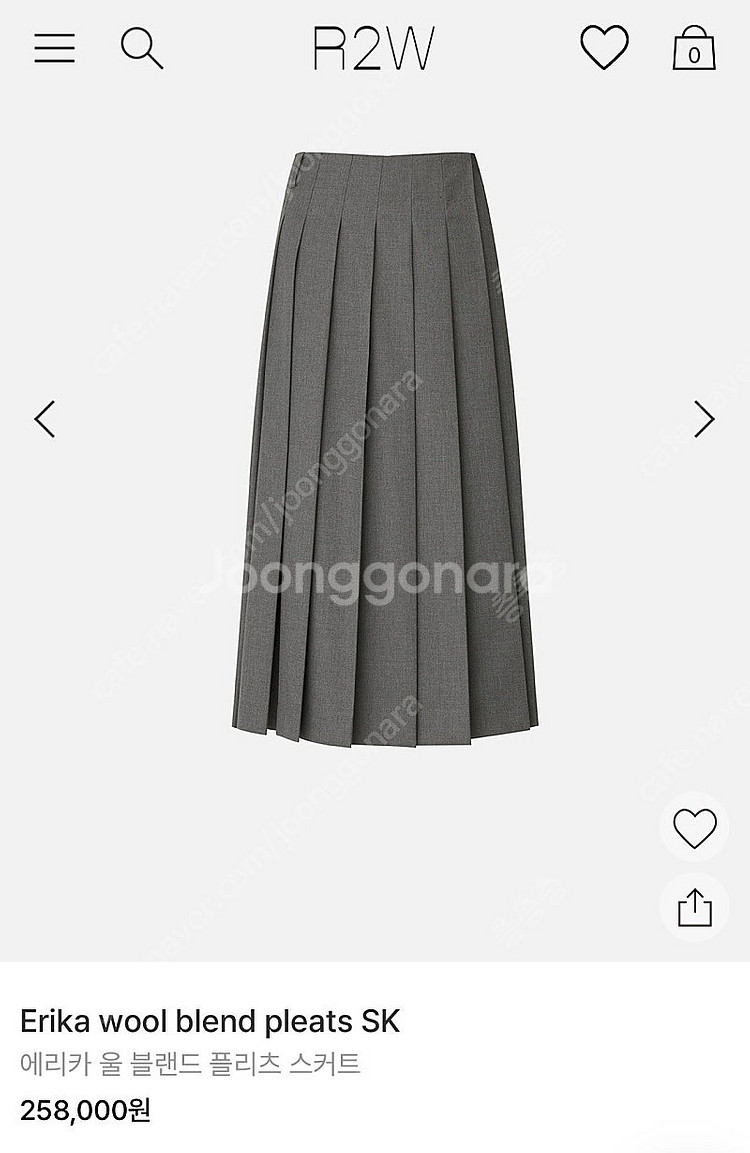The width and height of the screenshot is (750, 1153).
Task: Tap the R2W logo to go home
Action: tap(373, 48)
